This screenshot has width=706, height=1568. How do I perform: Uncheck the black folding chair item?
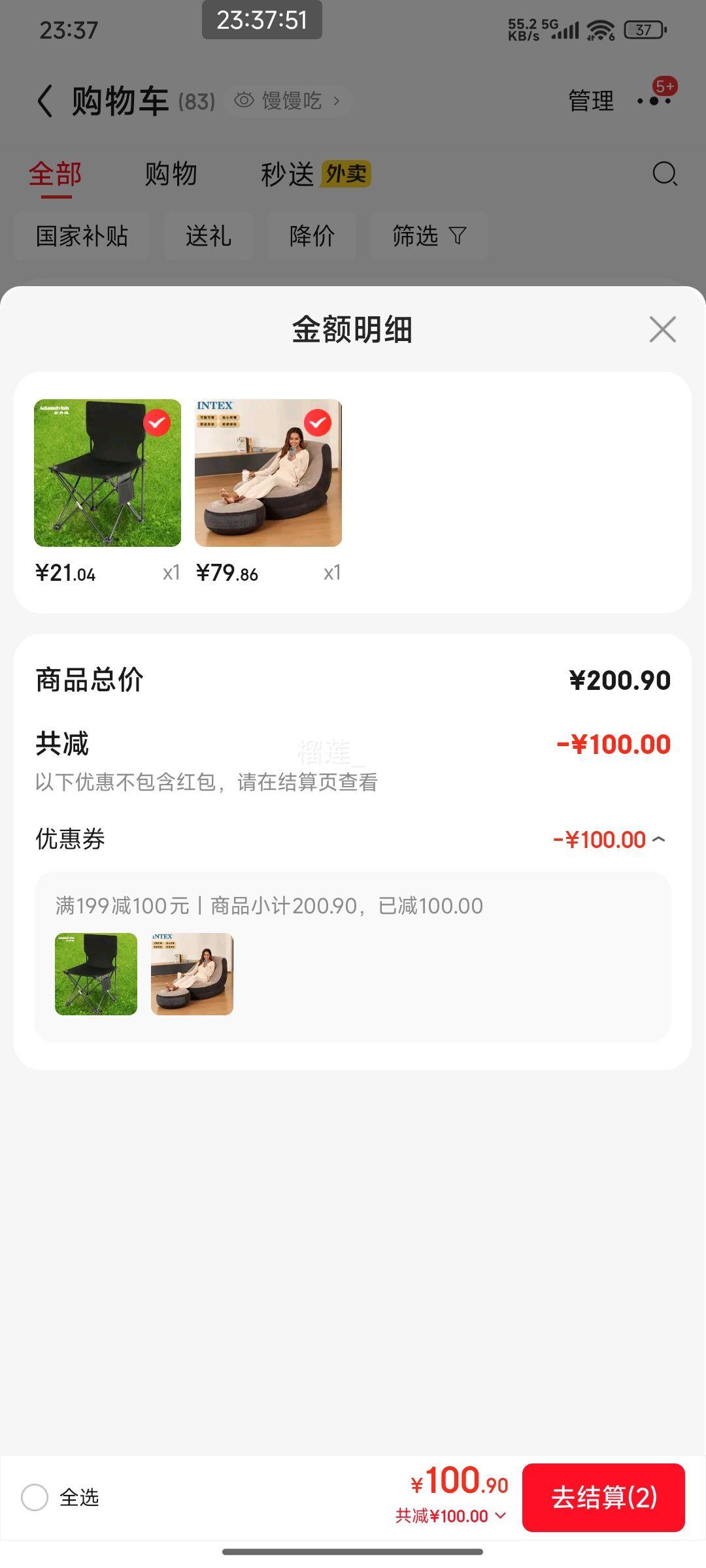(x=157, y=423)
